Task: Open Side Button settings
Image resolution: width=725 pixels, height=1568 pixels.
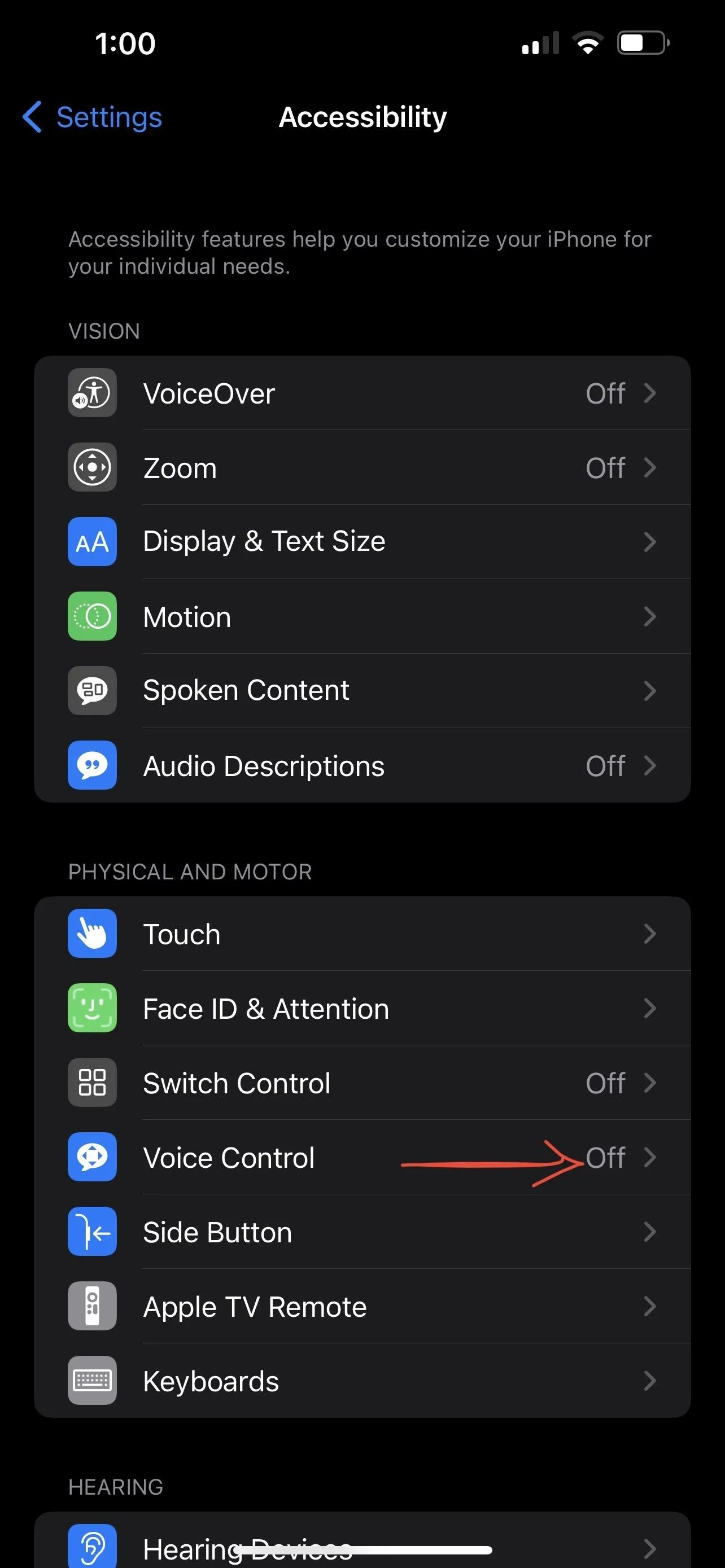Action: [x=362, y=1232]
